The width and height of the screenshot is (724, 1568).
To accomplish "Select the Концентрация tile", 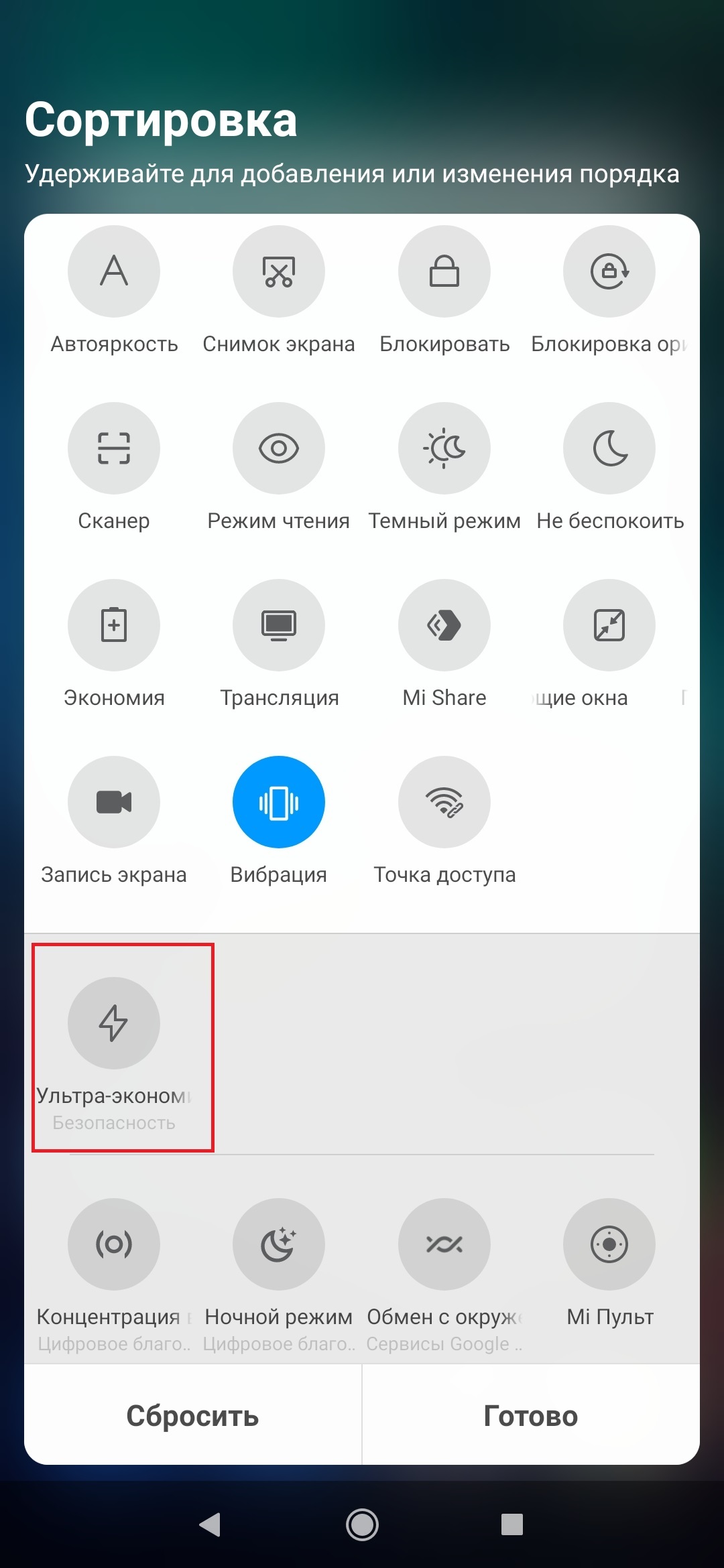I will click(114, 1244).
